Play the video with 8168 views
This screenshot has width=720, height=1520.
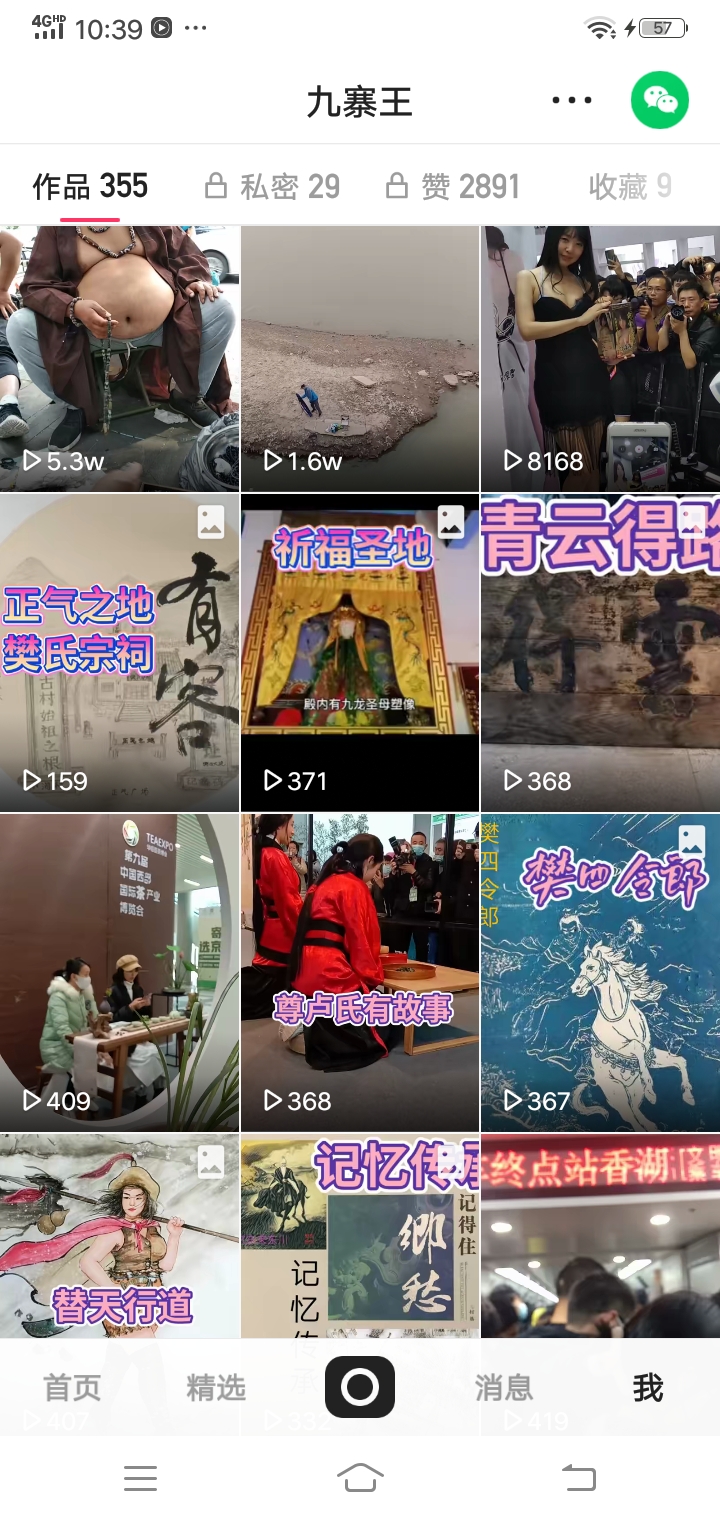(x=600, y=358)
